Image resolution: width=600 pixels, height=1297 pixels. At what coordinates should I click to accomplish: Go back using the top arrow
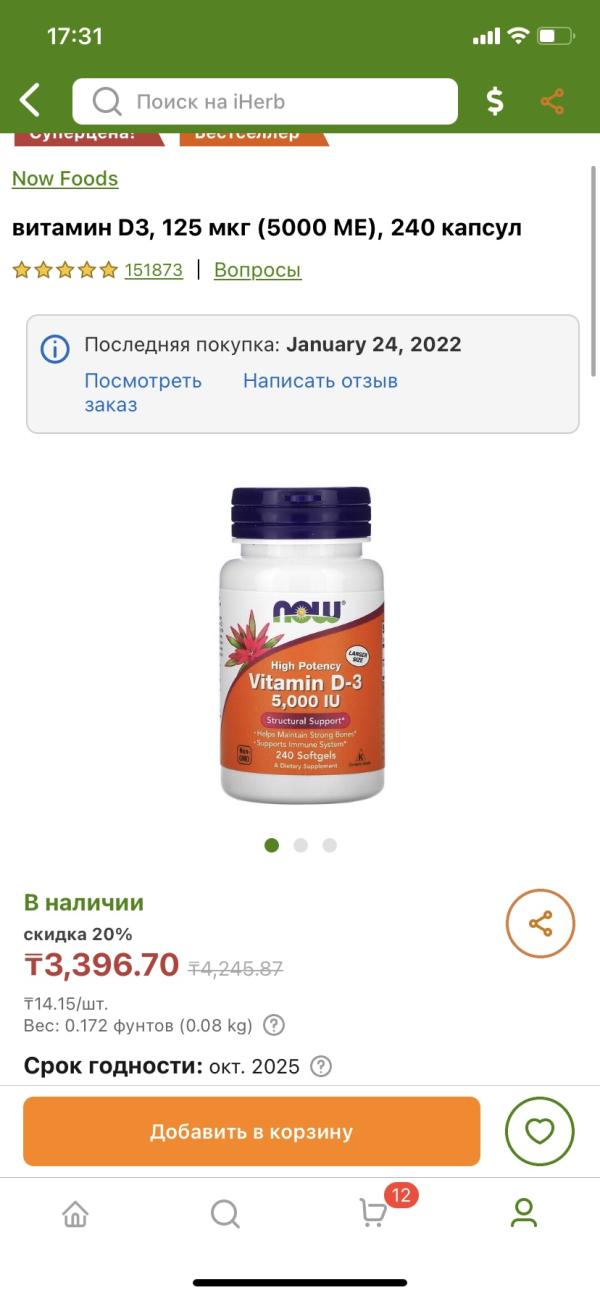pyautogui.click(x=30, y=100)
